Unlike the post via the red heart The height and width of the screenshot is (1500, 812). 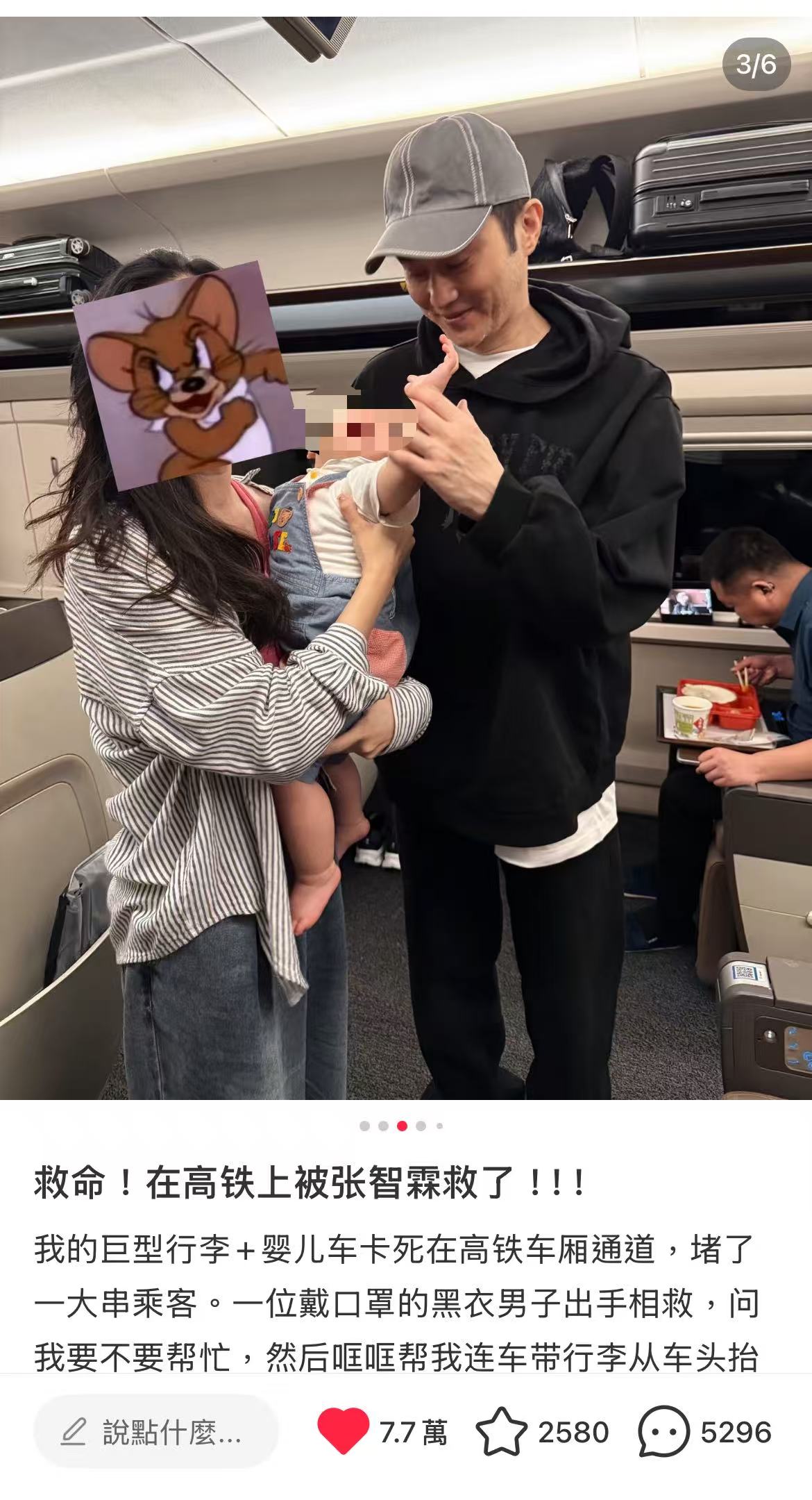tap(343, 1432)
